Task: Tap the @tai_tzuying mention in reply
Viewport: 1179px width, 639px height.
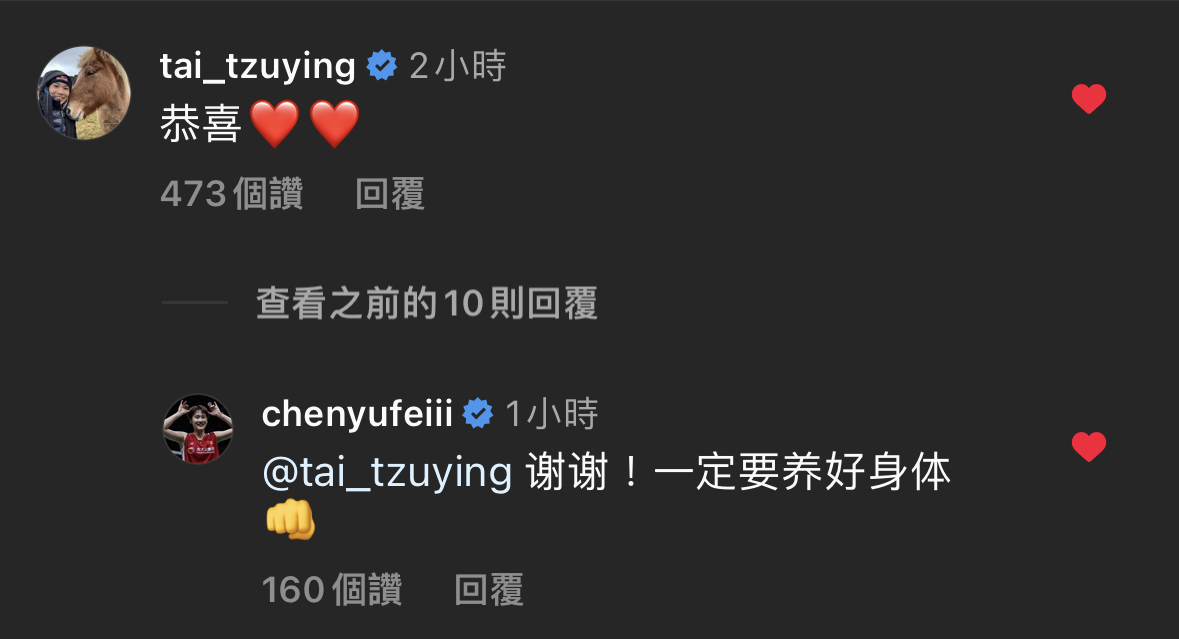Action: (x=387, y=473)
